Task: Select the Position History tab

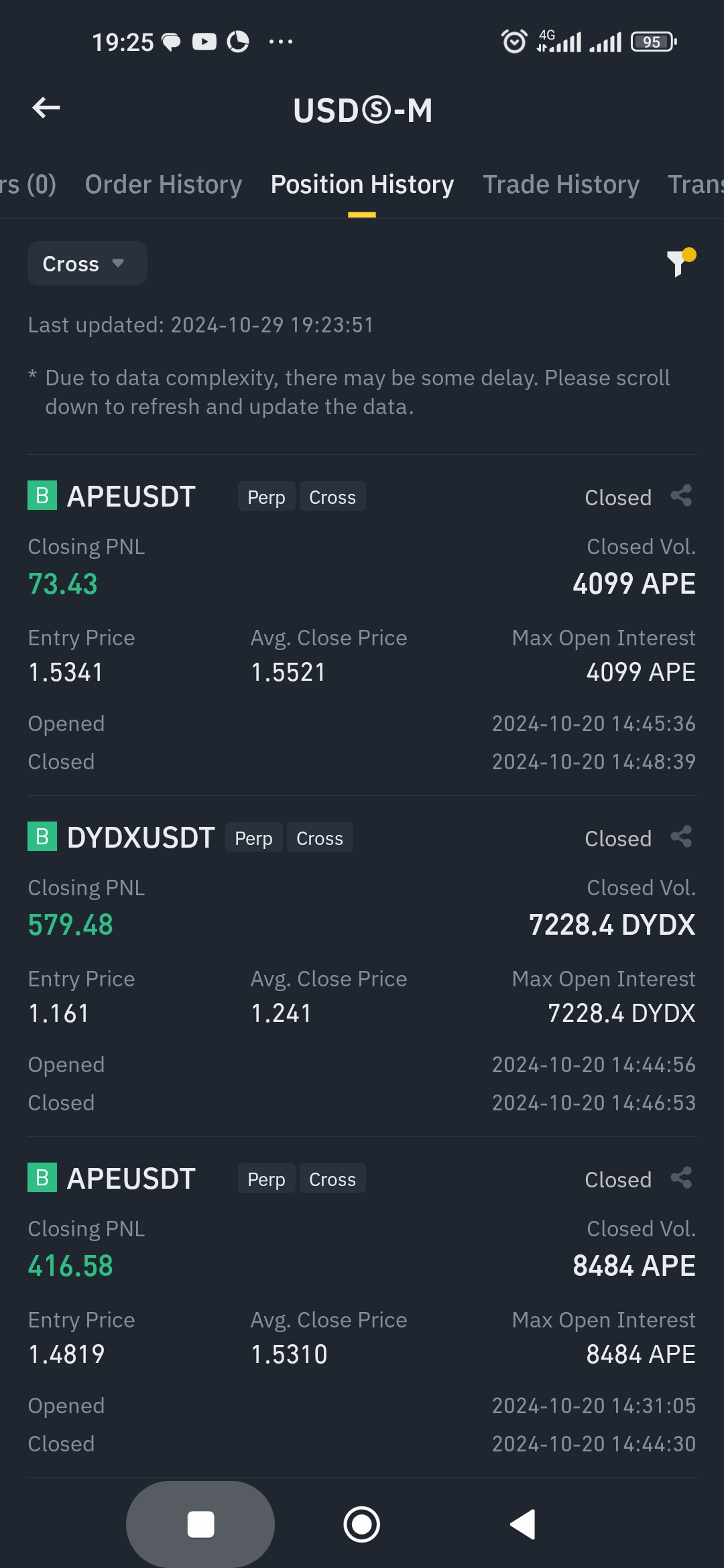Action: pyautogui.click(x=362, y=184)
